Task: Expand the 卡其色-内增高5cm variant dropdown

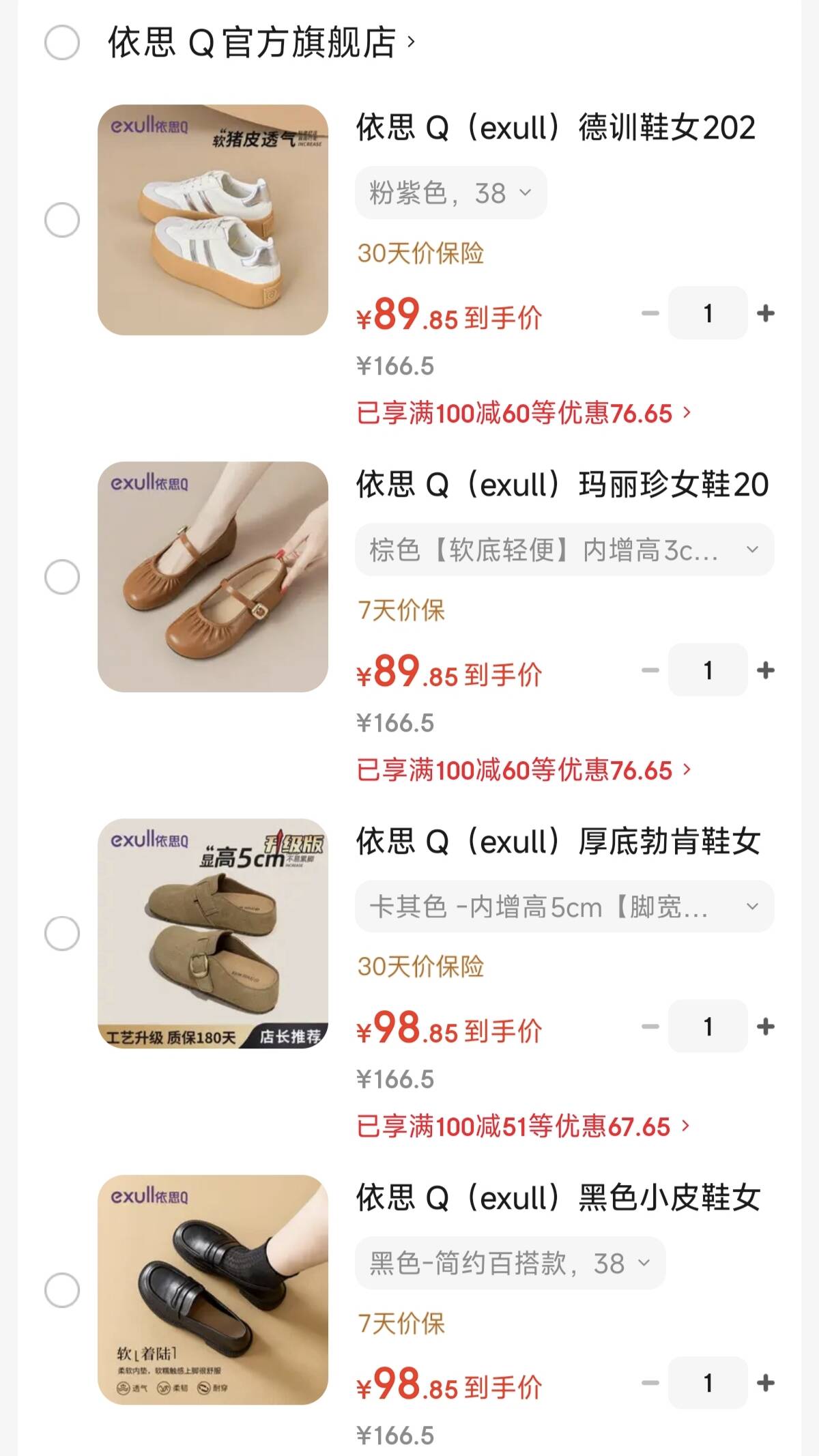Action: [x=564, y=907]
